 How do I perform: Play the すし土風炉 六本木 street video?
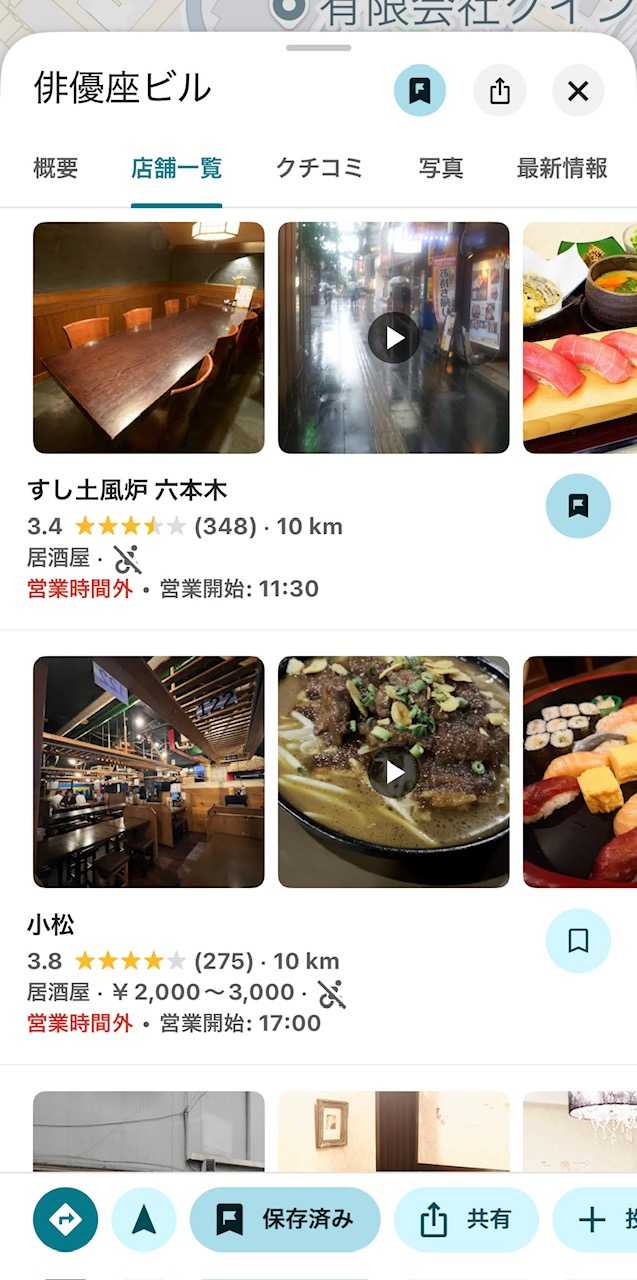pos(394,337)
